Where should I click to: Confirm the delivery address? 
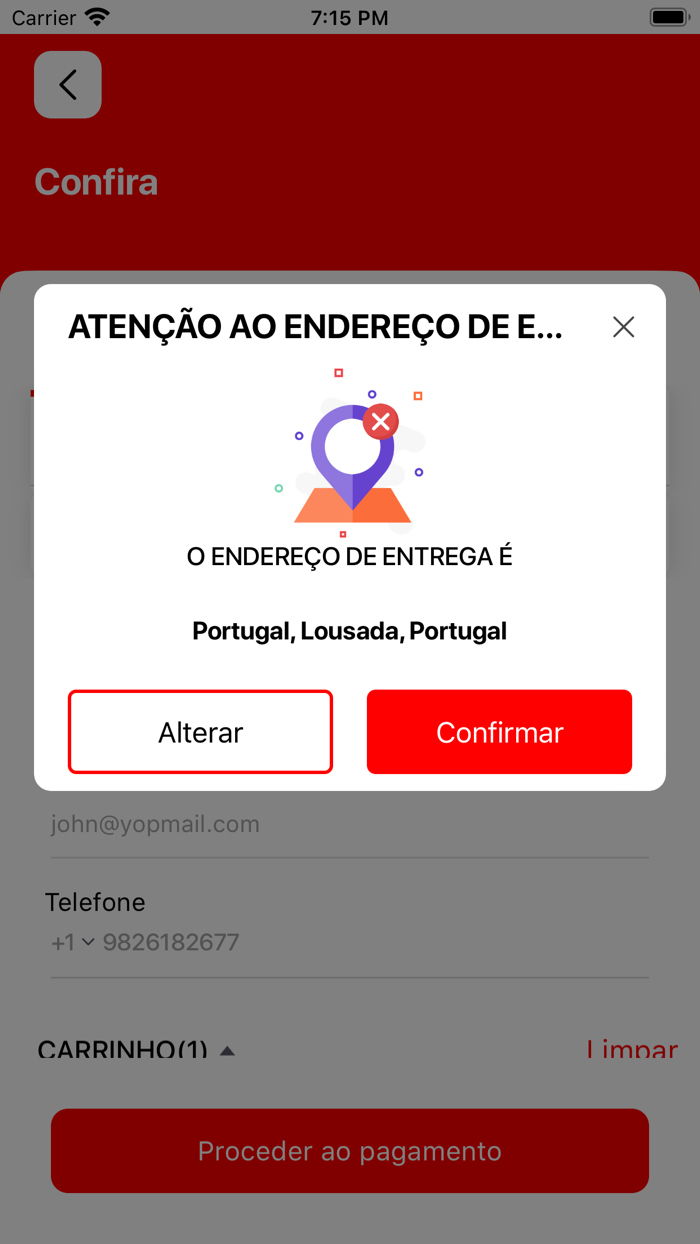(499, 732)
